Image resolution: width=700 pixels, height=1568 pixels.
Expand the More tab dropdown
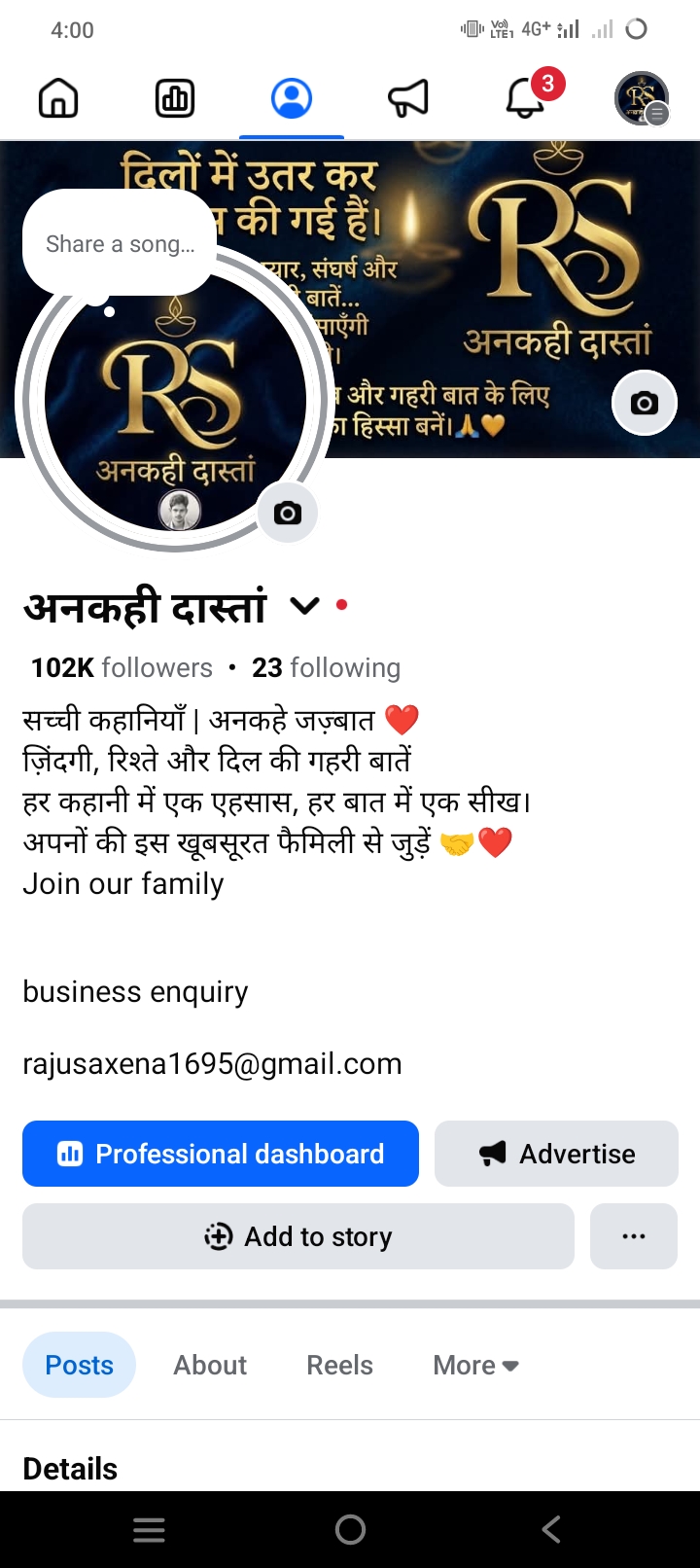475,1365
